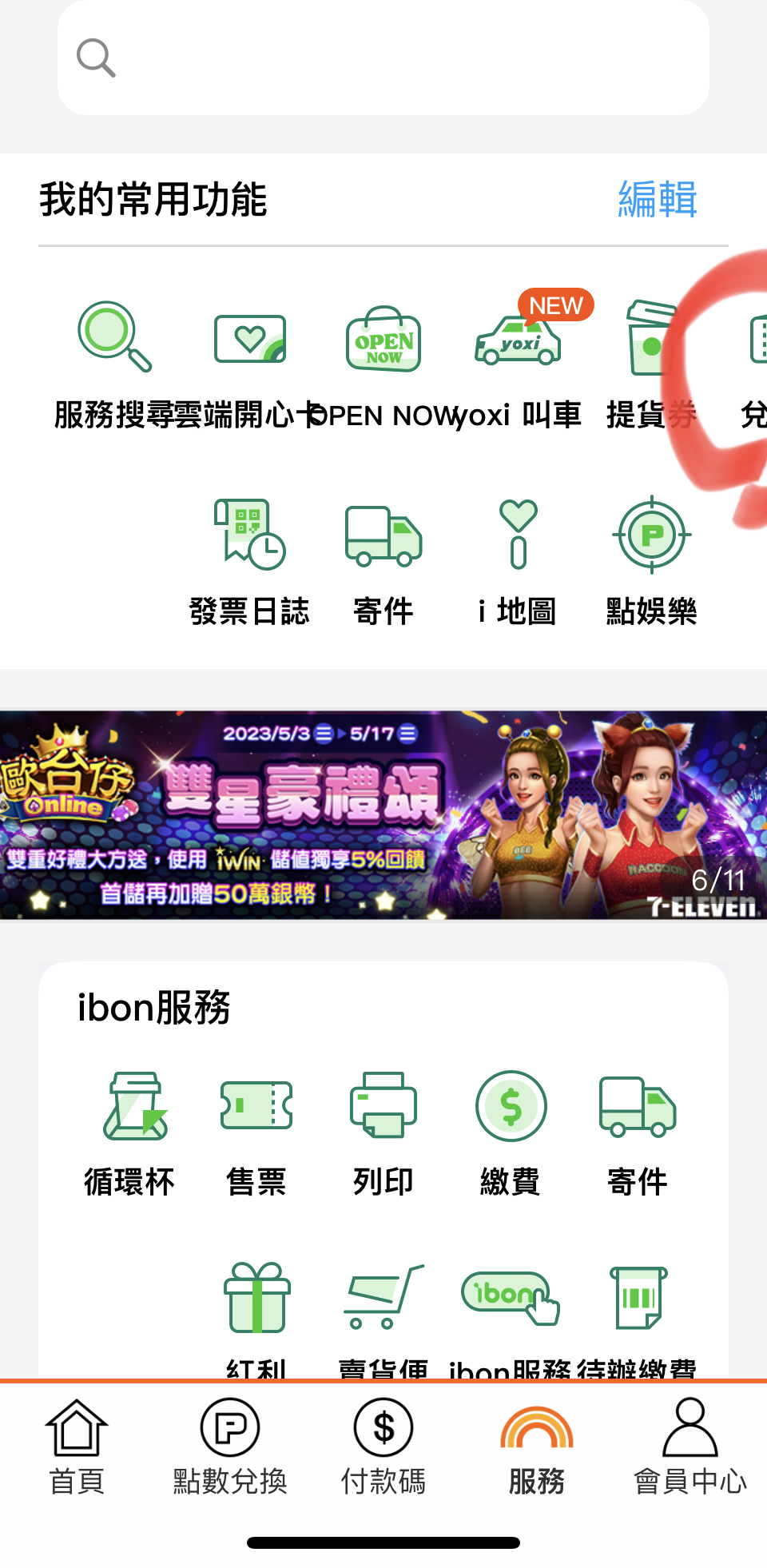Switch to the 會員中心 tab
The image size is (767, 1568).
pos(690,1447)
